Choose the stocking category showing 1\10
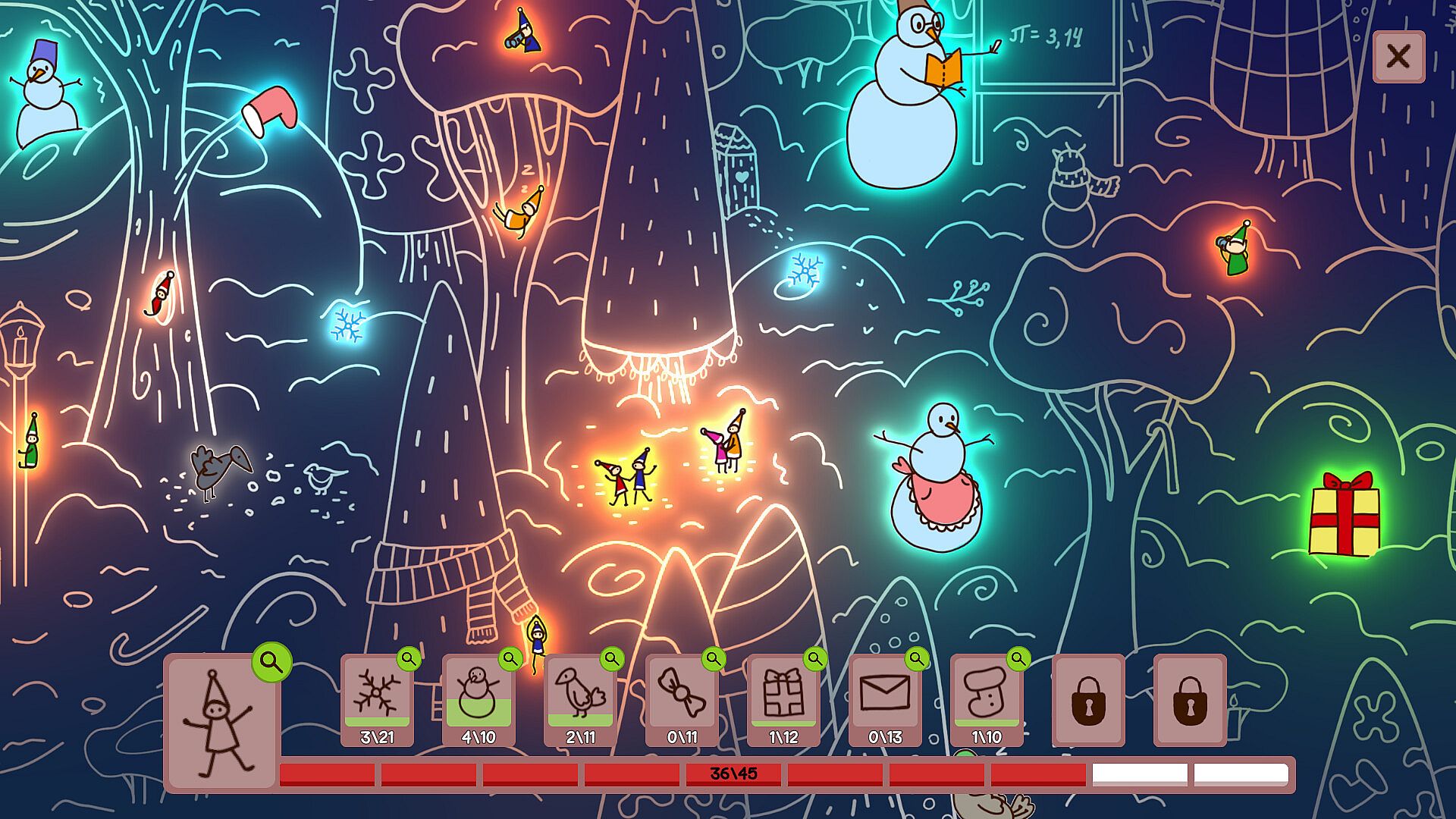This screenshot has height=819, width=1456. point(987,699)
